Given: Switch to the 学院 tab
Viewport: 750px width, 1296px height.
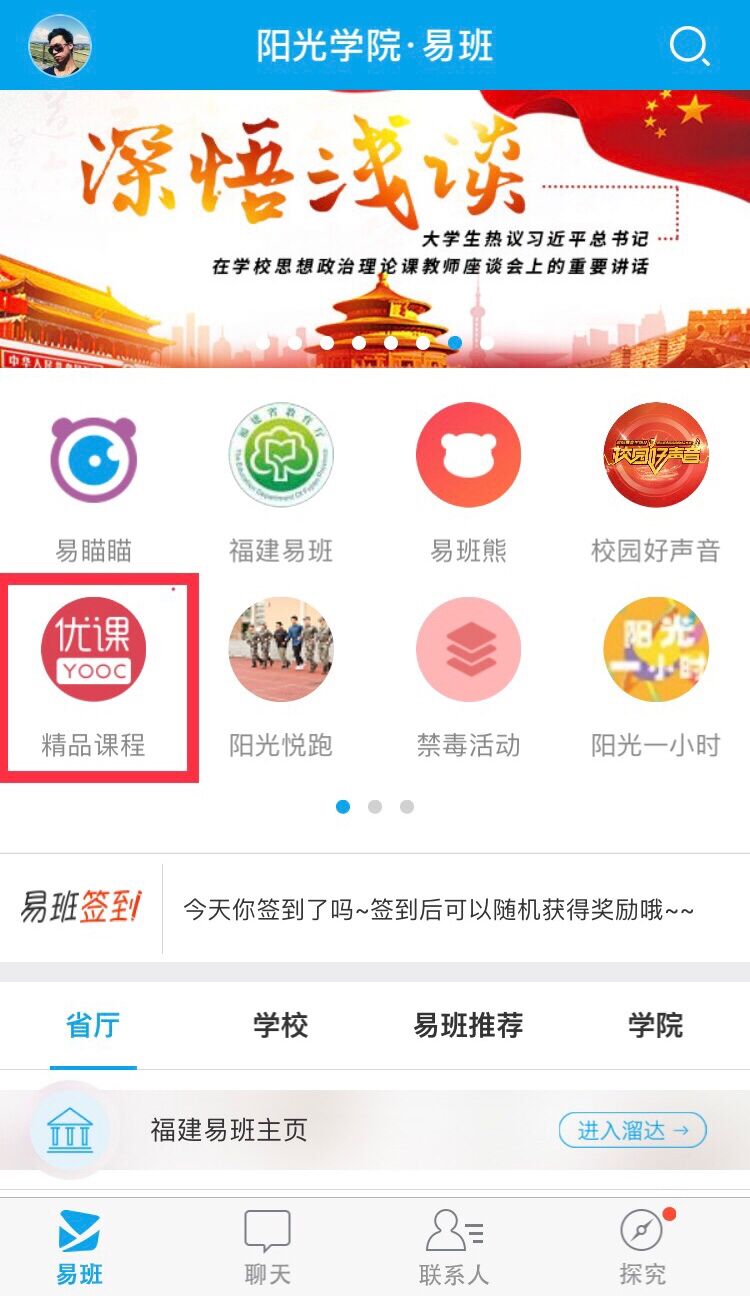Looking at the screenshot, I should click(656, 1026).
